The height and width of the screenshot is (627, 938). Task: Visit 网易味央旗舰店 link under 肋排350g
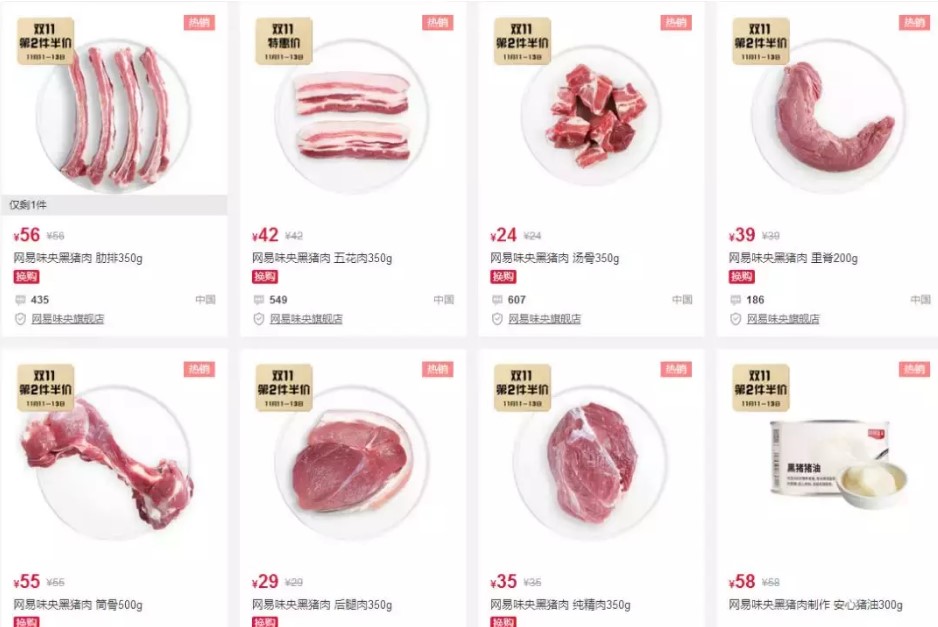(67, 319)
